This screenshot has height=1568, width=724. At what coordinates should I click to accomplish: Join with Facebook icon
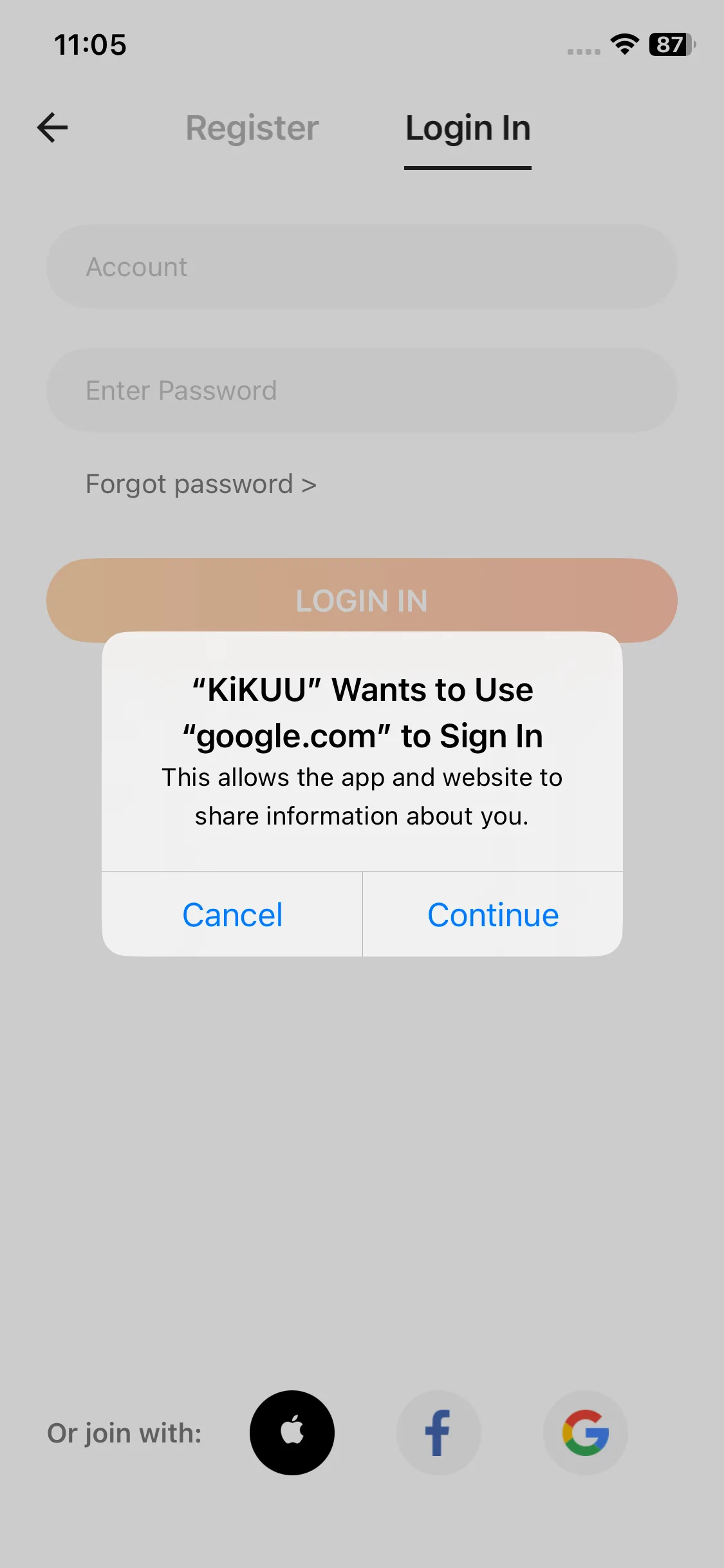[x=439, y=1433]
